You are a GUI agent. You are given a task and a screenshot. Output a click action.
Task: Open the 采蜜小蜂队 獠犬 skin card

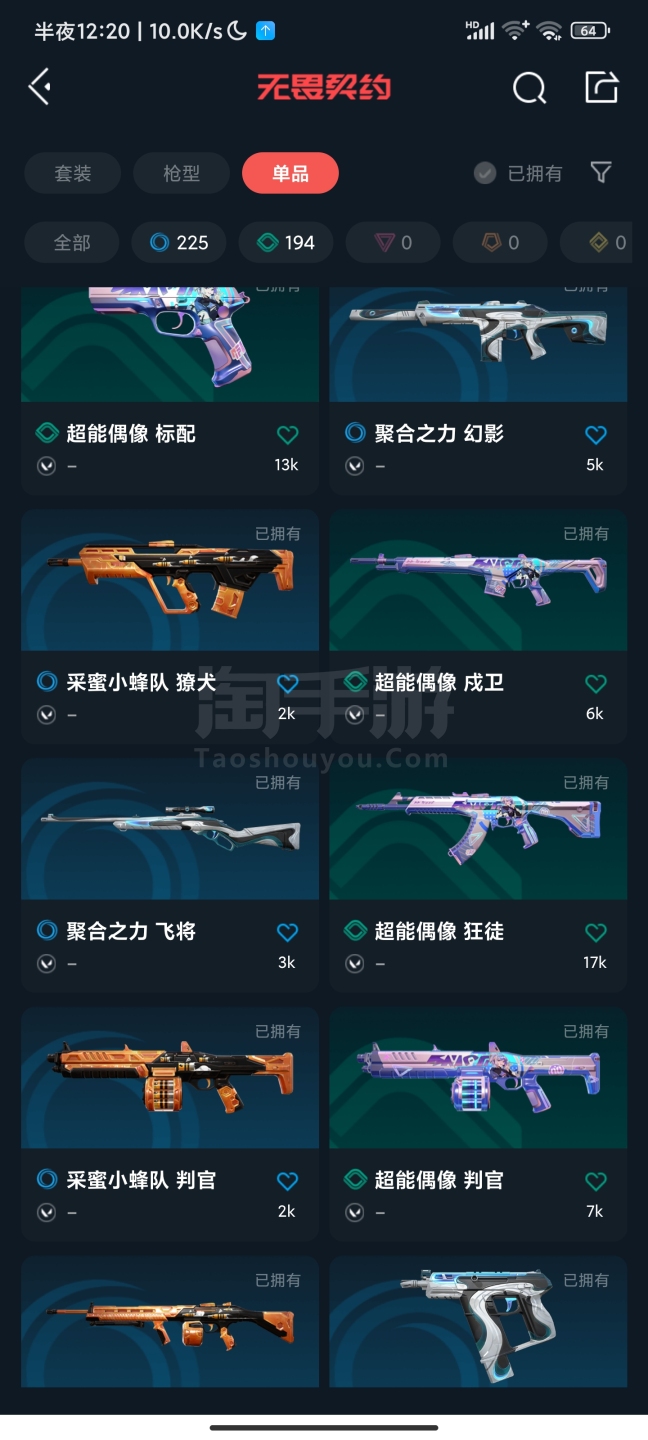pos(170,620)
